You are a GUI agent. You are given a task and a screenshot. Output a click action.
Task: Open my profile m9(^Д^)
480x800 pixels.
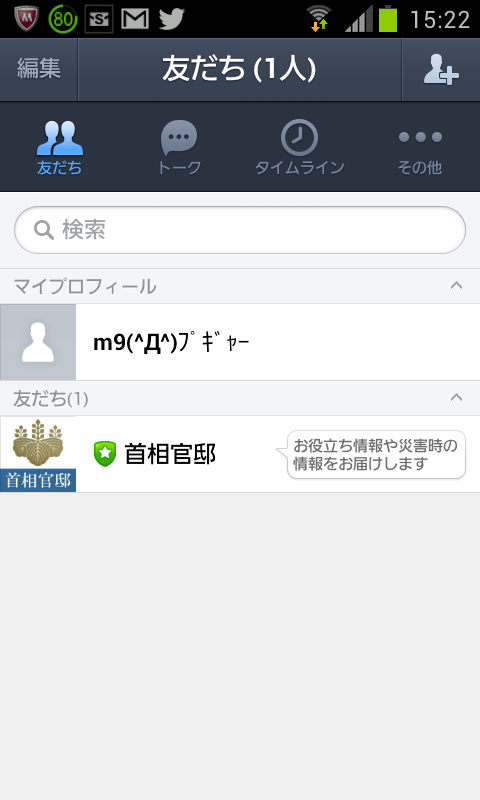coord(240,342)
